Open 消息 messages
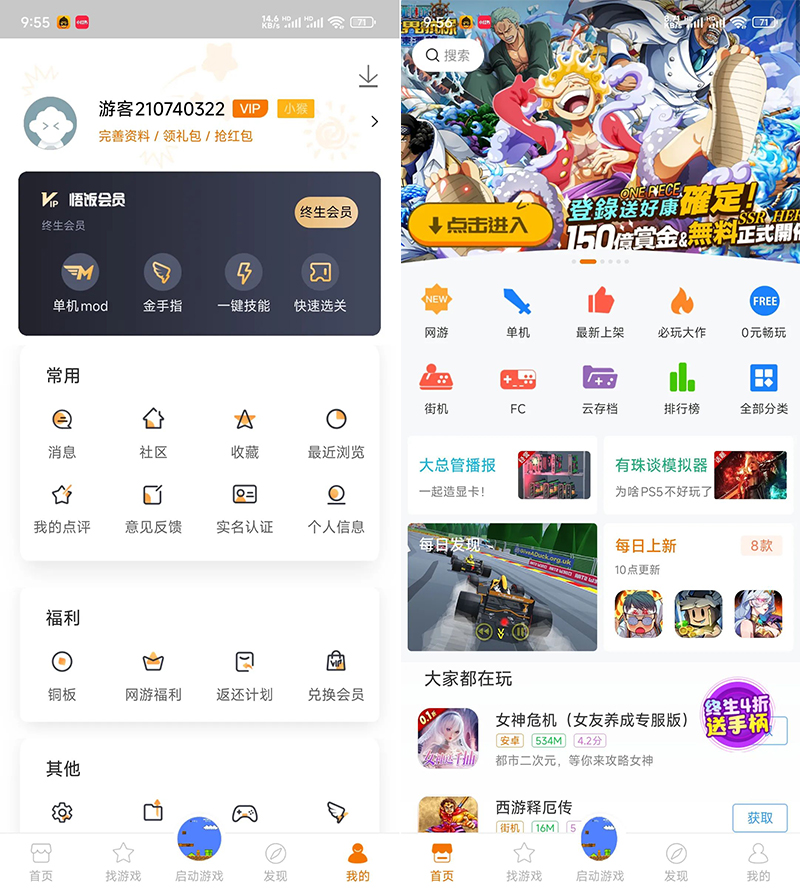Viewport: 800px width, 888px height. coord(62,432)
